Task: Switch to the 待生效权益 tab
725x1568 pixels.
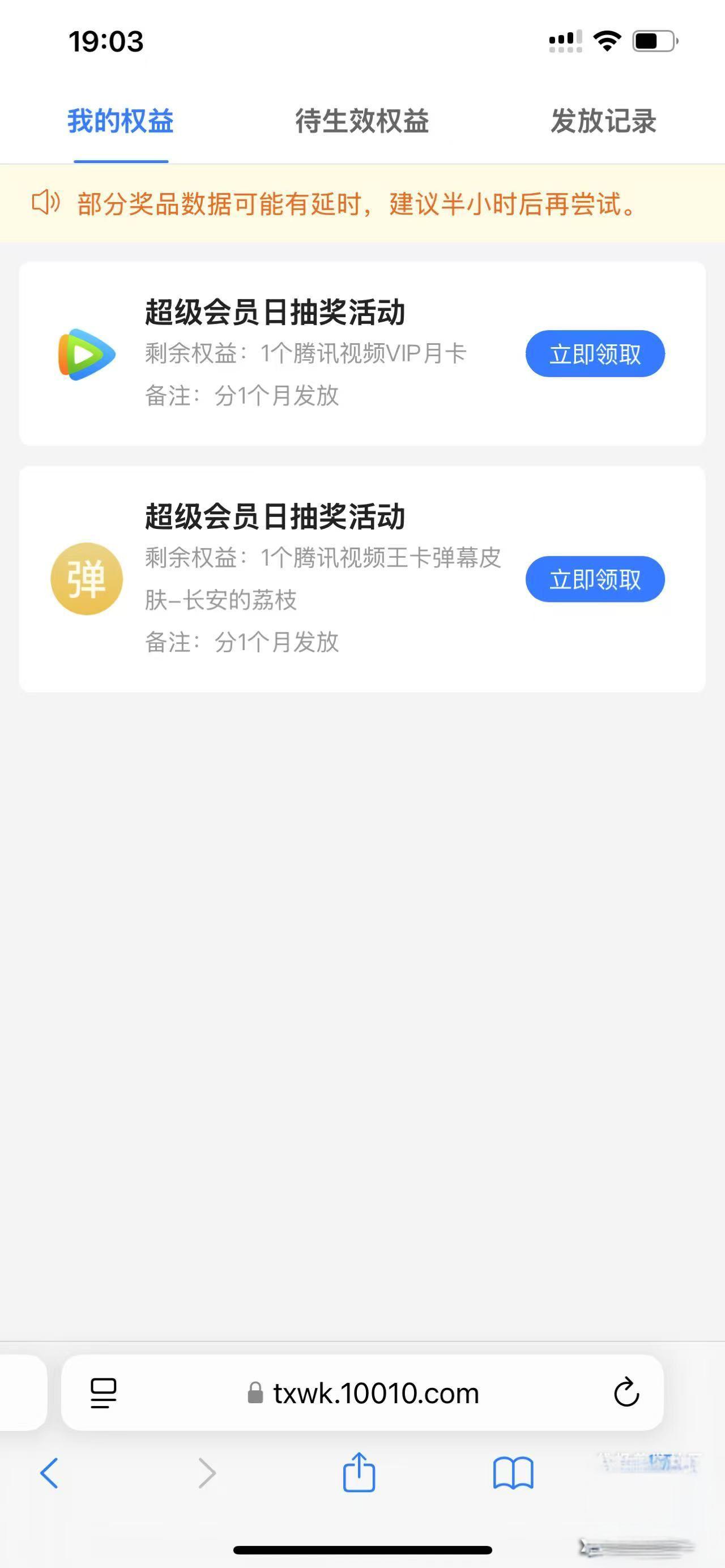Action: point(362,121)
